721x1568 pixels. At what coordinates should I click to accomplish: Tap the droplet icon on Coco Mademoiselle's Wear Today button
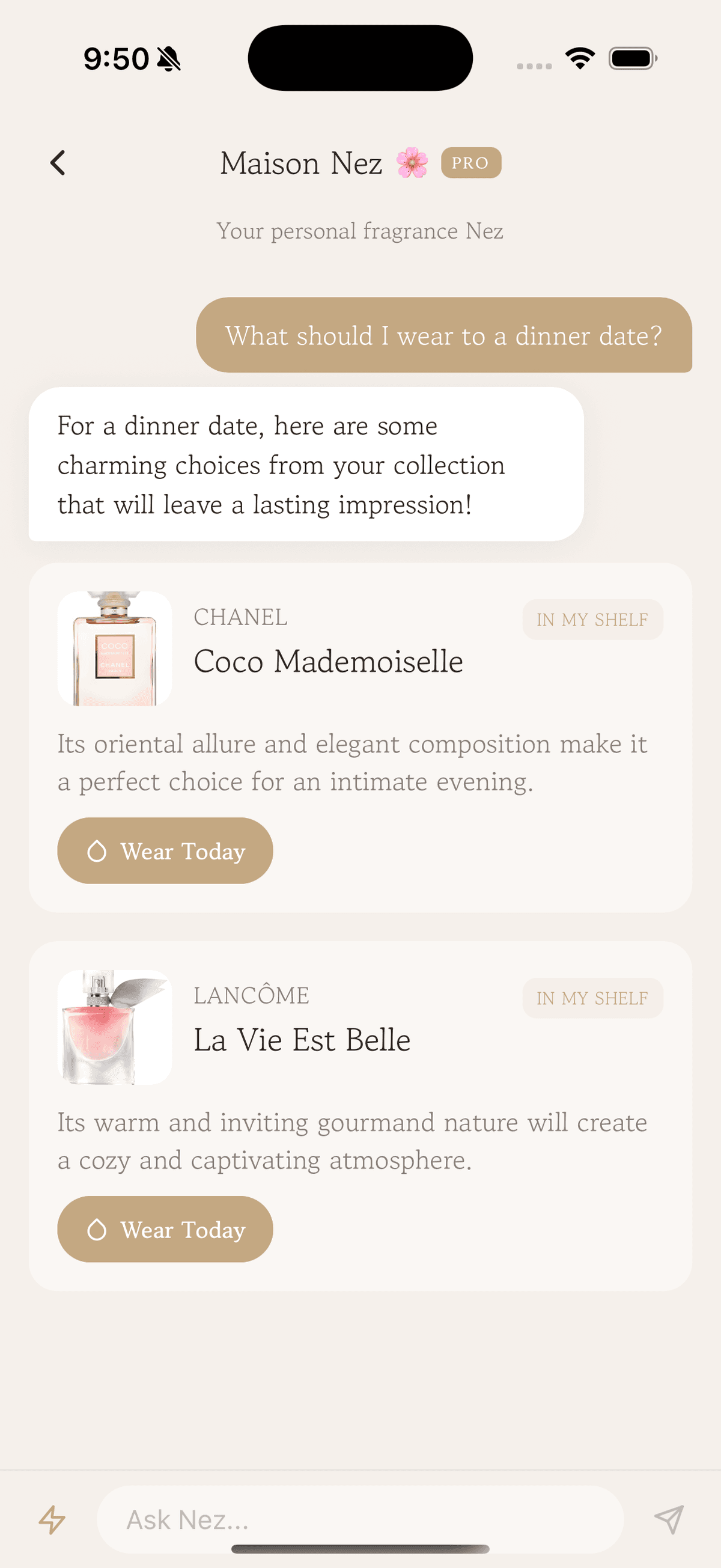[x=97, y=851]
